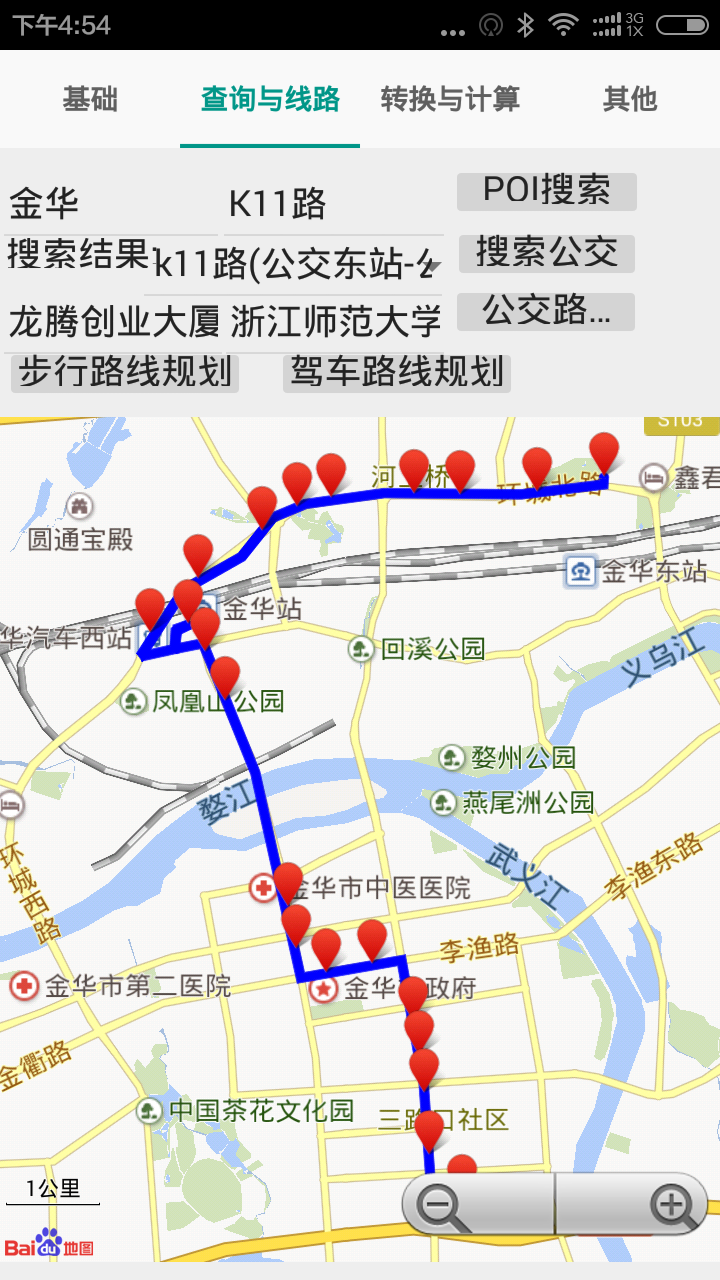Tap the 搜索公交 button
Viewport: 720px width, 1280px height.
546,253
